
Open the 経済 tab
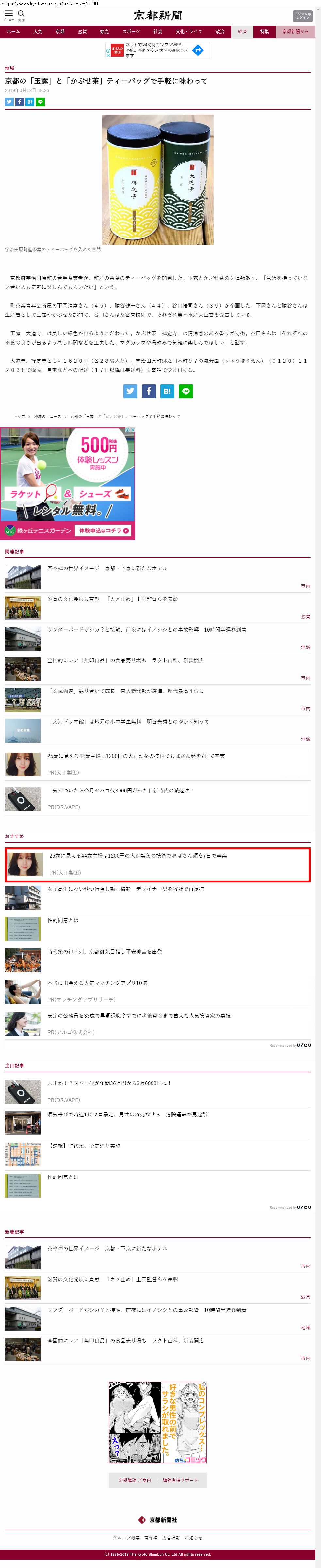[242, 32]
